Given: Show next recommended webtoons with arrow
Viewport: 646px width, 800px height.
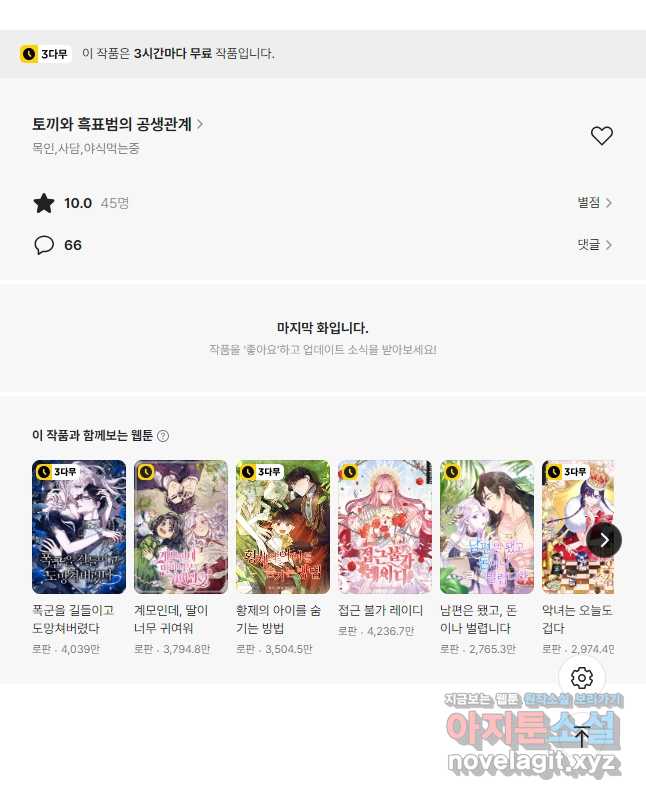Looking at the screenshot, I should (603, 540).
